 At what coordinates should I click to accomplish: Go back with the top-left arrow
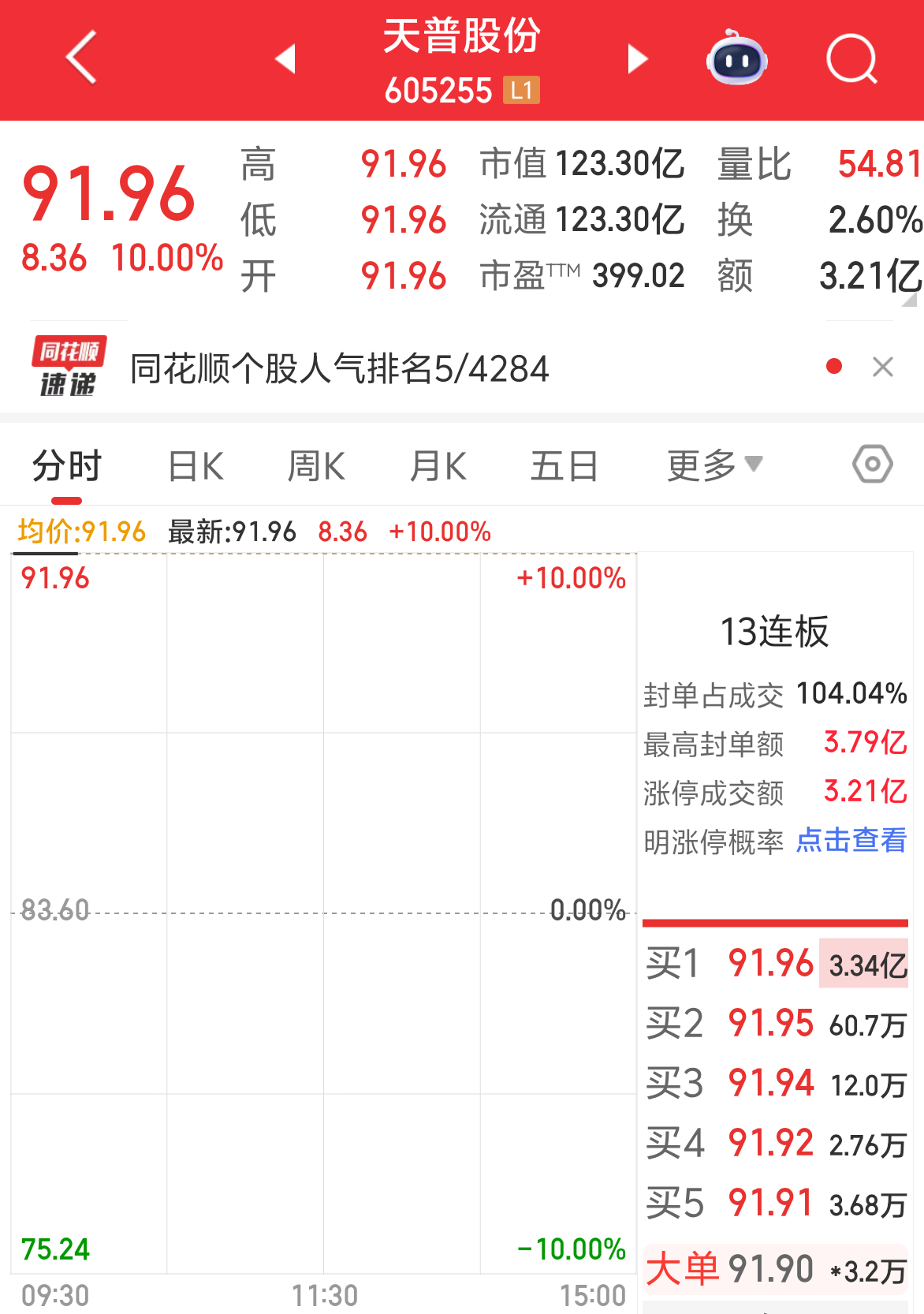click(x=81, y=57)
